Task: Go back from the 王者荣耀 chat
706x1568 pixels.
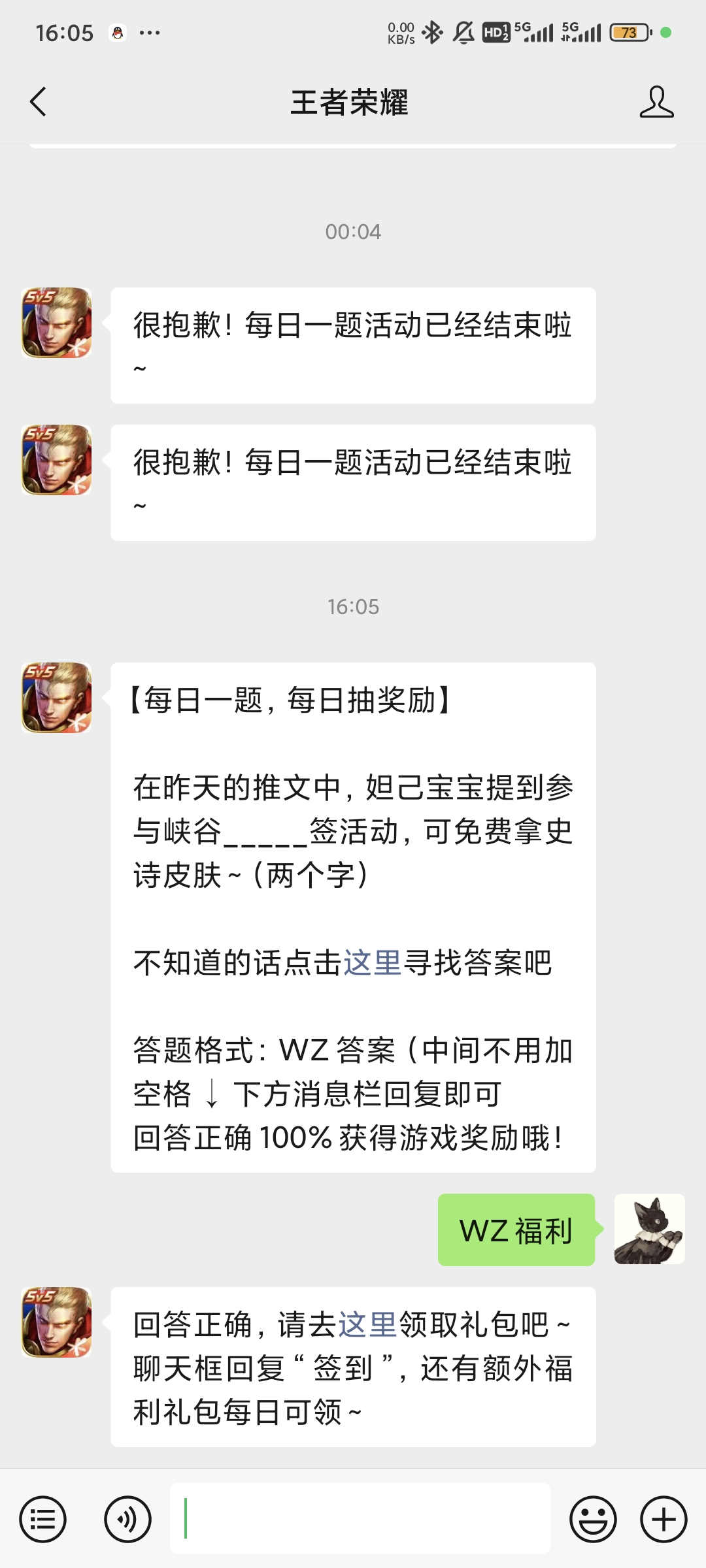Action: pos(38,102)
